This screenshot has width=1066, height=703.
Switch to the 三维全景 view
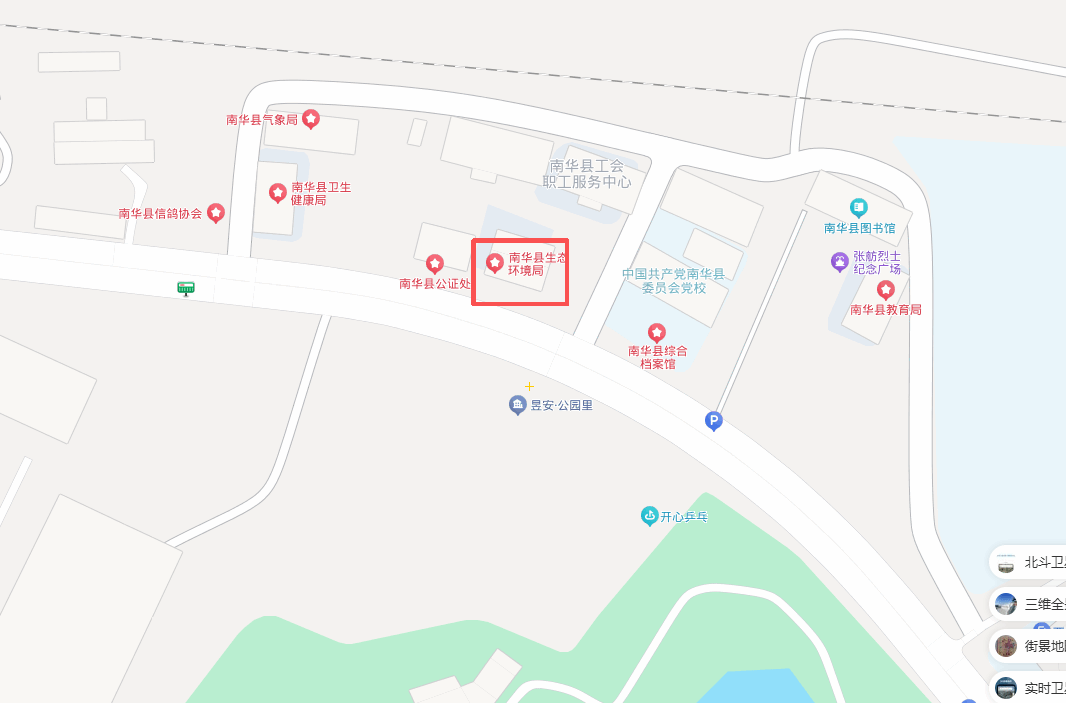point(1028,604)
